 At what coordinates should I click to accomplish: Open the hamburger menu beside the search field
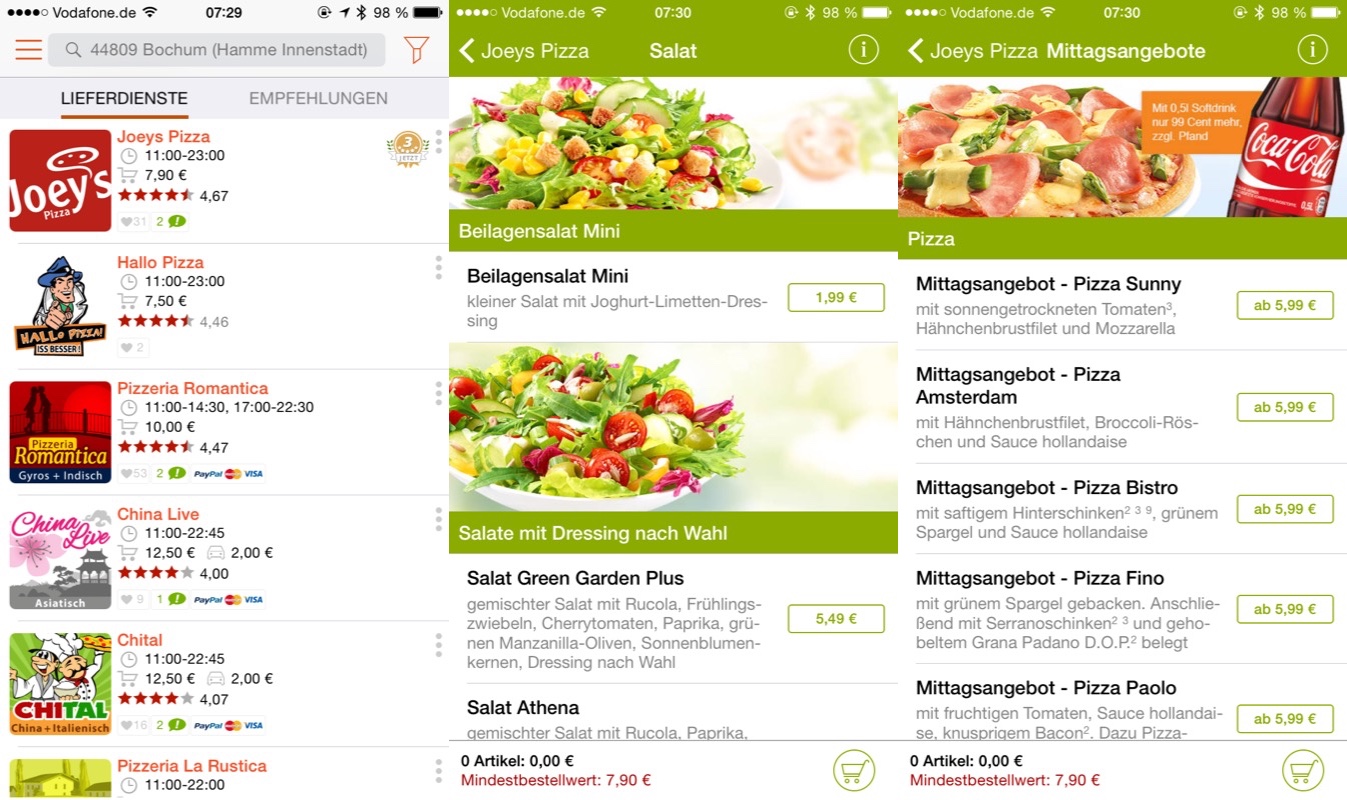click(x=28, y=50)
